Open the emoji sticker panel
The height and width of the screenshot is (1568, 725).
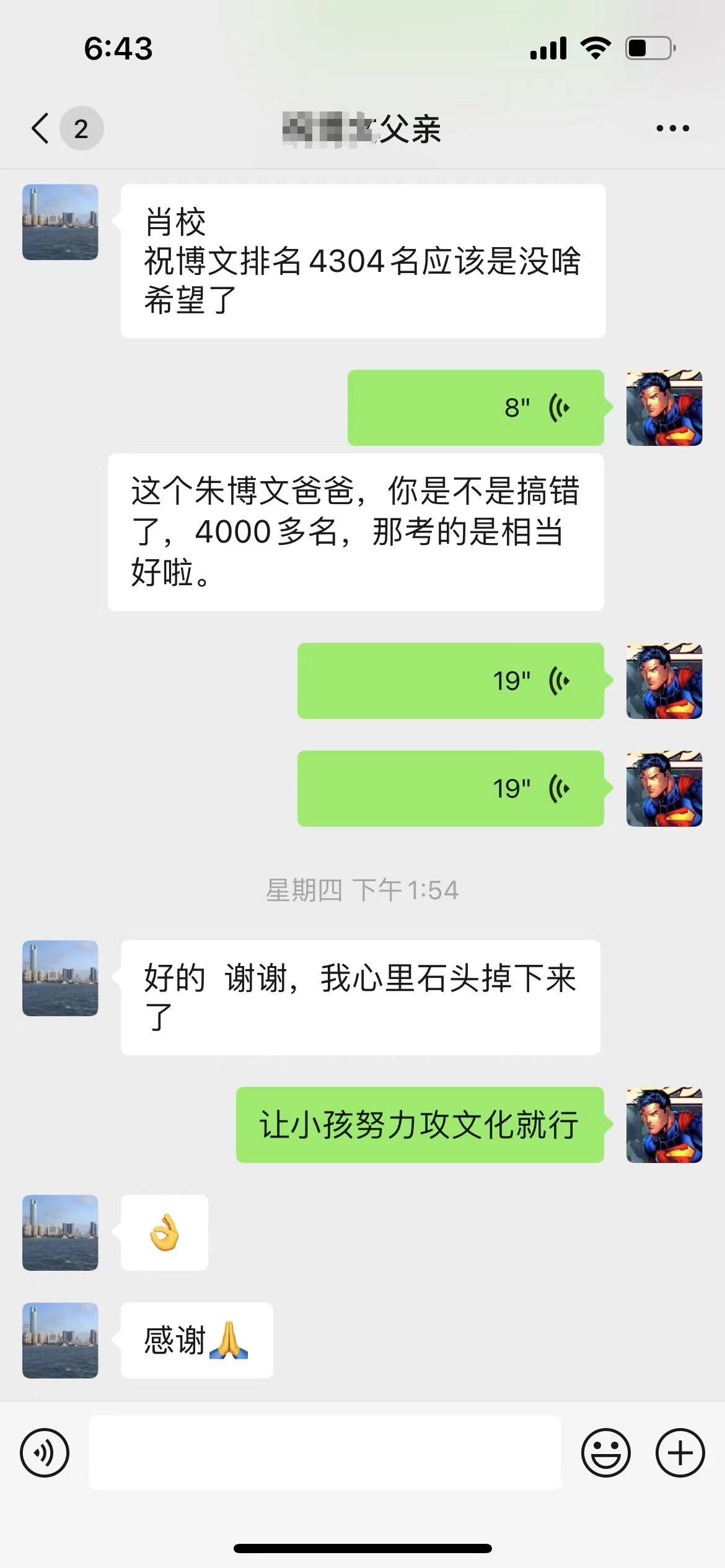[x=605, y=1453]
